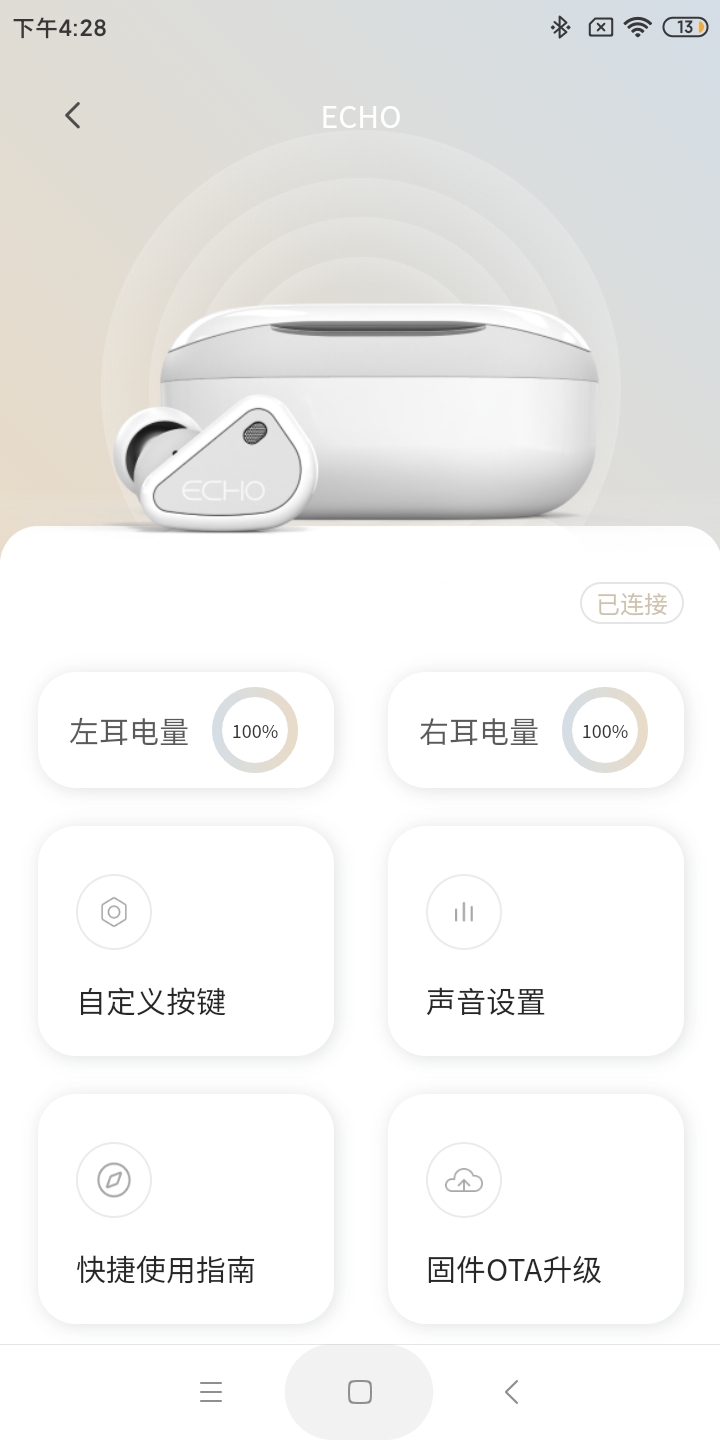Tap the 已连接 connection status badge
Viewport: 720px width, 1440px height.
point(632,603)
